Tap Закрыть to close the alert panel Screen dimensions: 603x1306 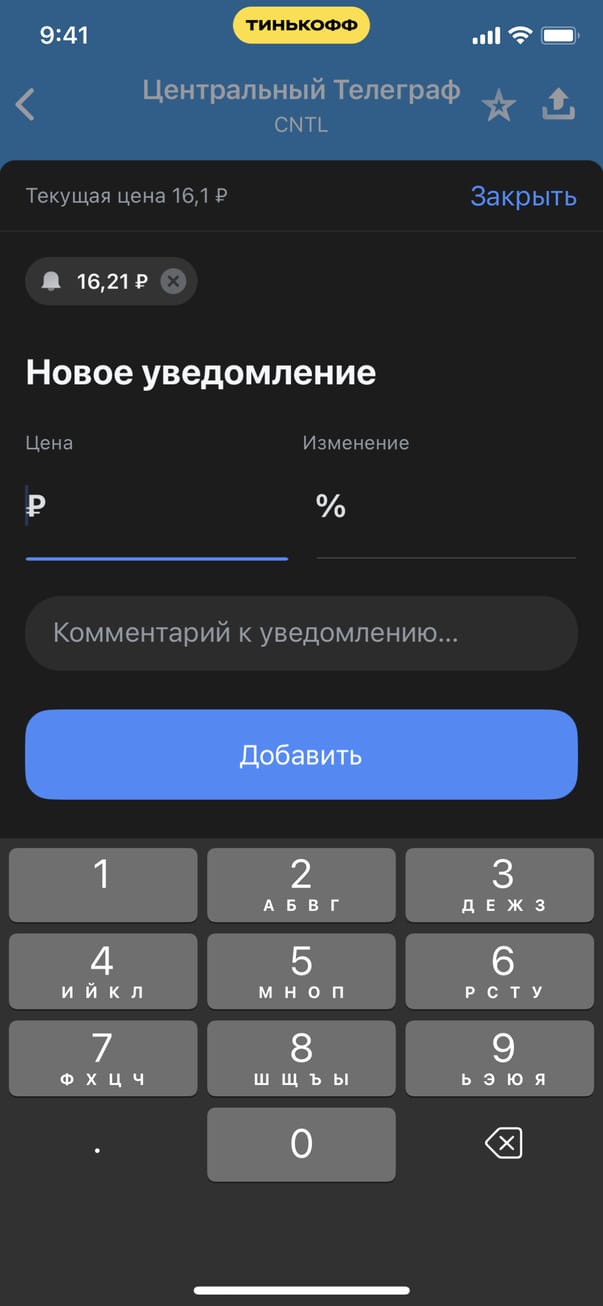(x=523, y=196)
